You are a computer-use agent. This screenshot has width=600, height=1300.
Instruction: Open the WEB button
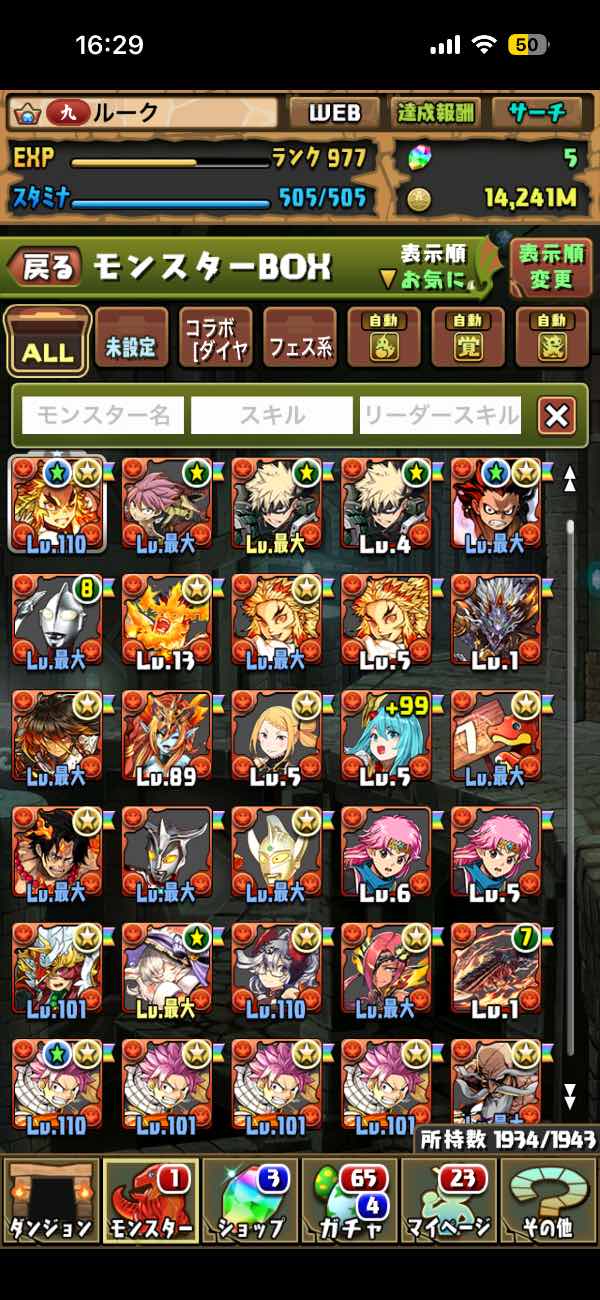pyautogui.click(x=334, y=113)
